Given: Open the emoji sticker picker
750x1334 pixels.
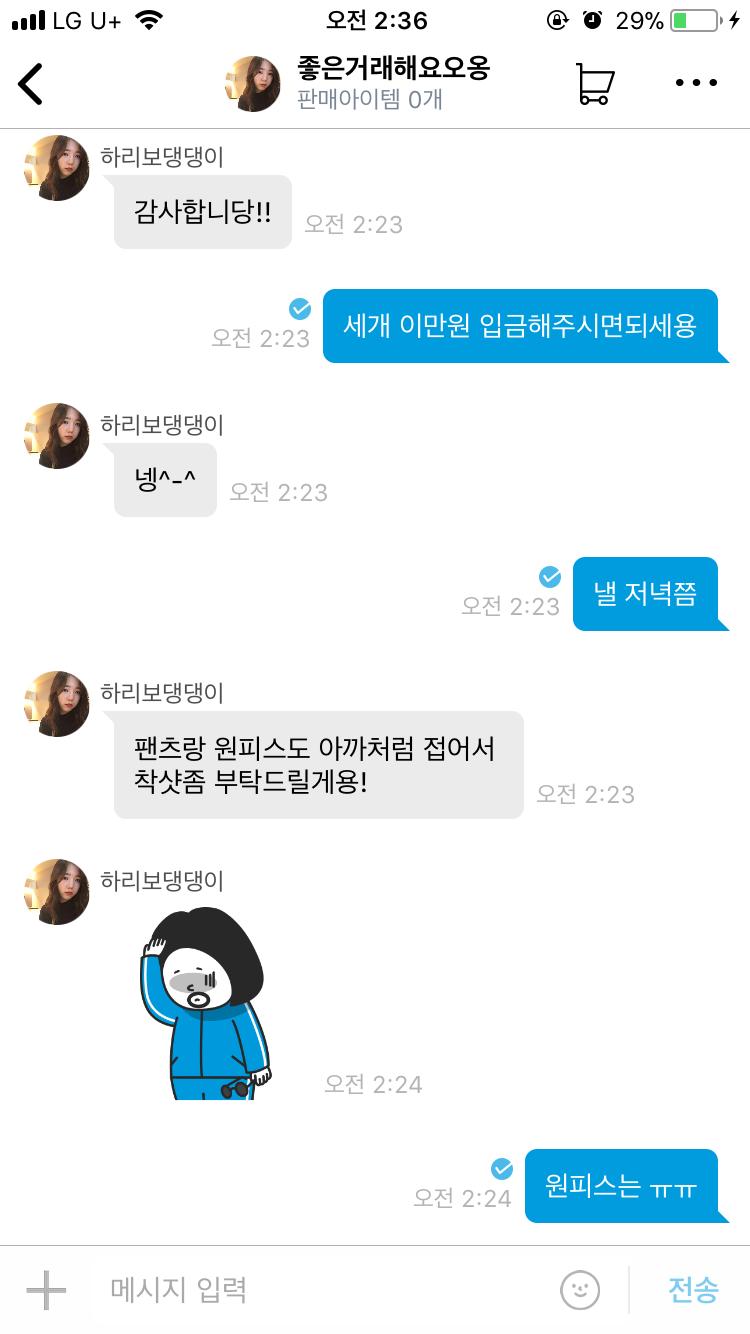Looking at the screenshot, I should click(x=580, y=1290).
